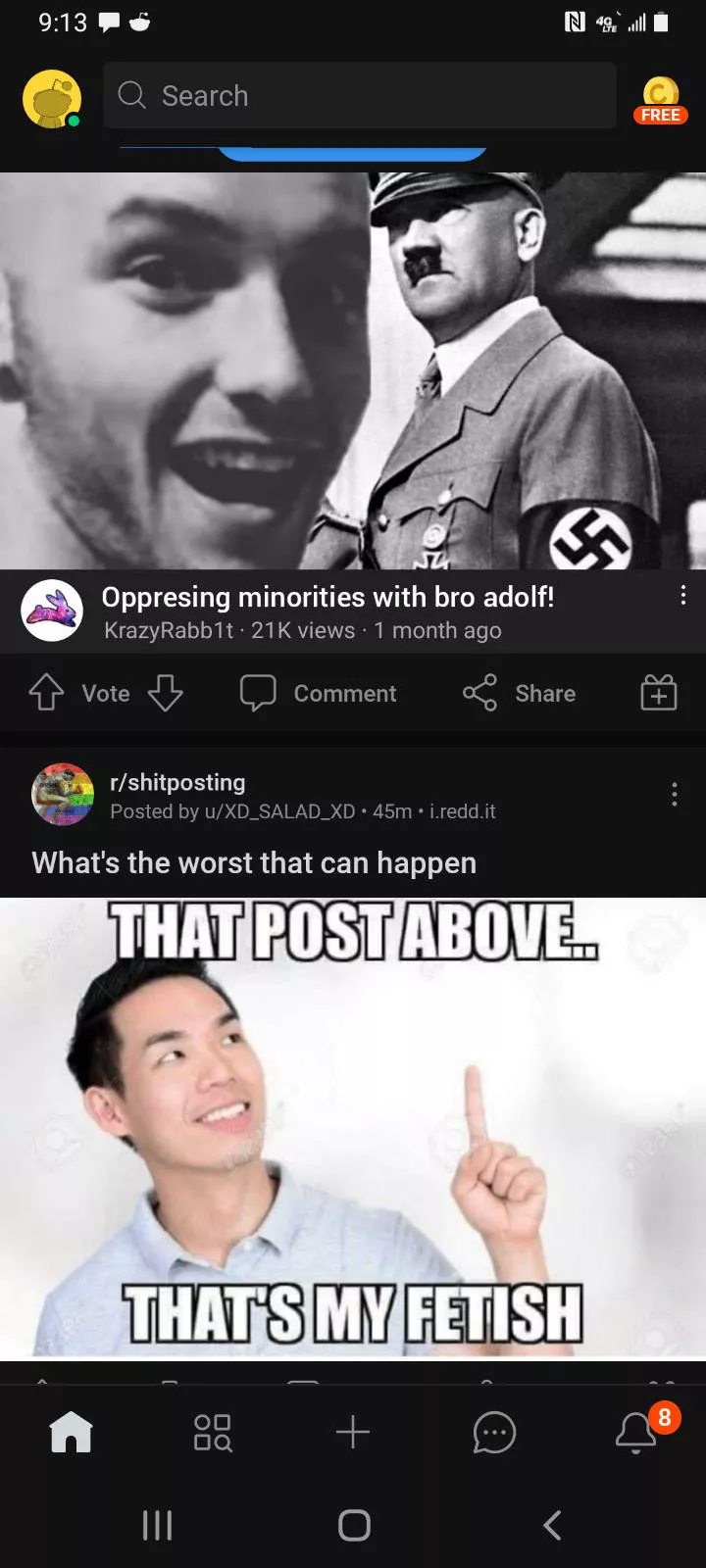Open the Communities browser icon
The height and width of the screenshot is (1568, 706).
tap(212, 1432)
